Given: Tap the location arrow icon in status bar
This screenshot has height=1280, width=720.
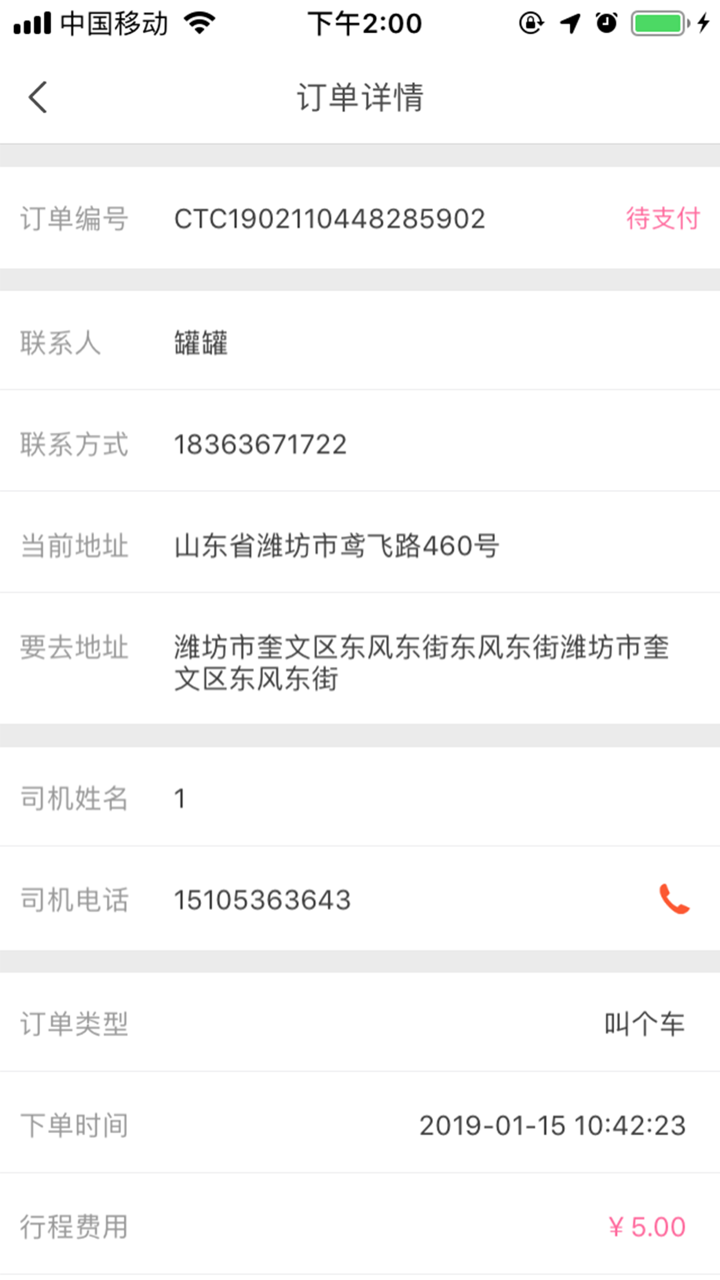Looking at the screenshot, I should click(568, 22).
